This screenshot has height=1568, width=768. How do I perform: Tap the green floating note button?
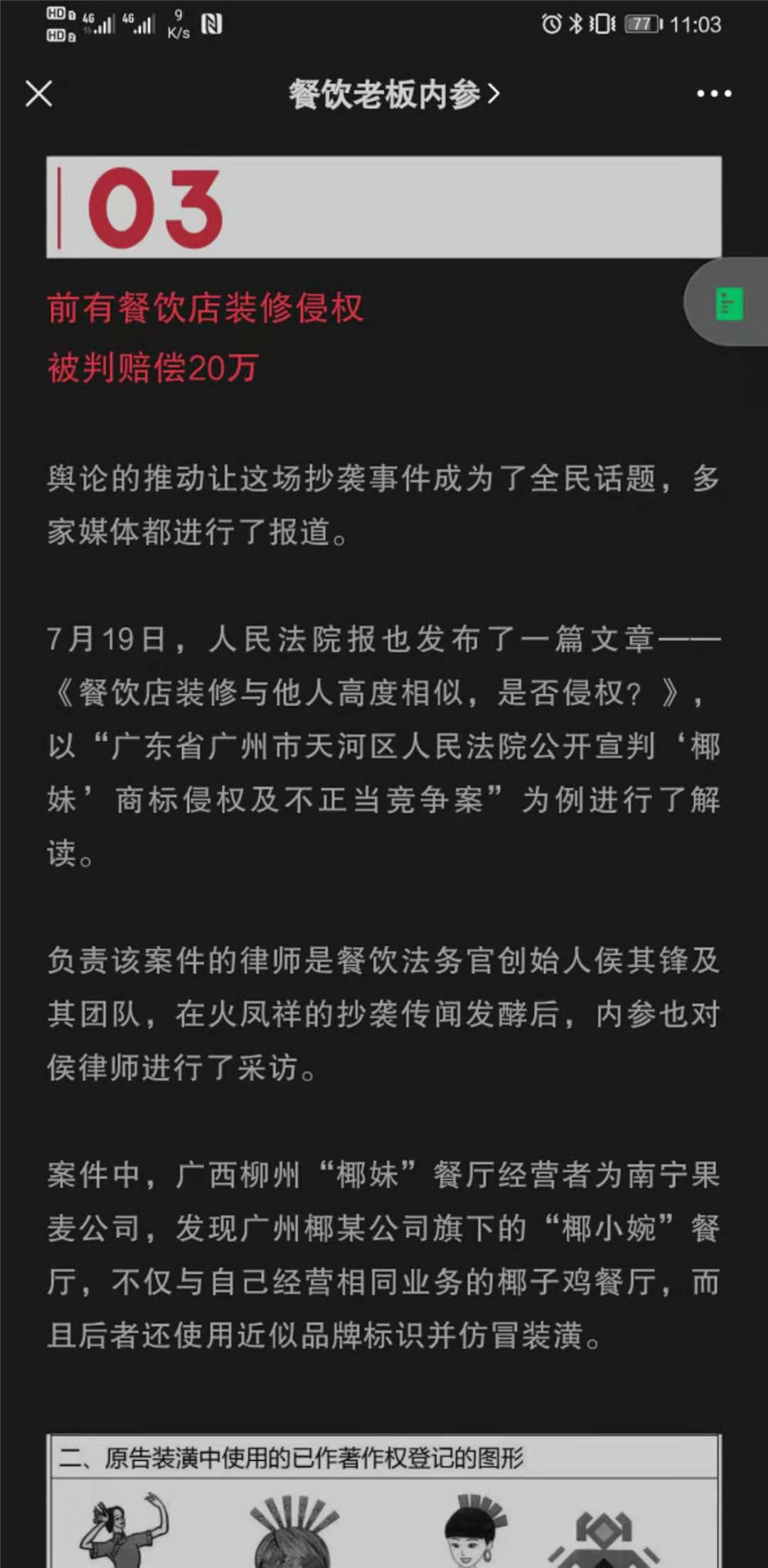[729, 303]
